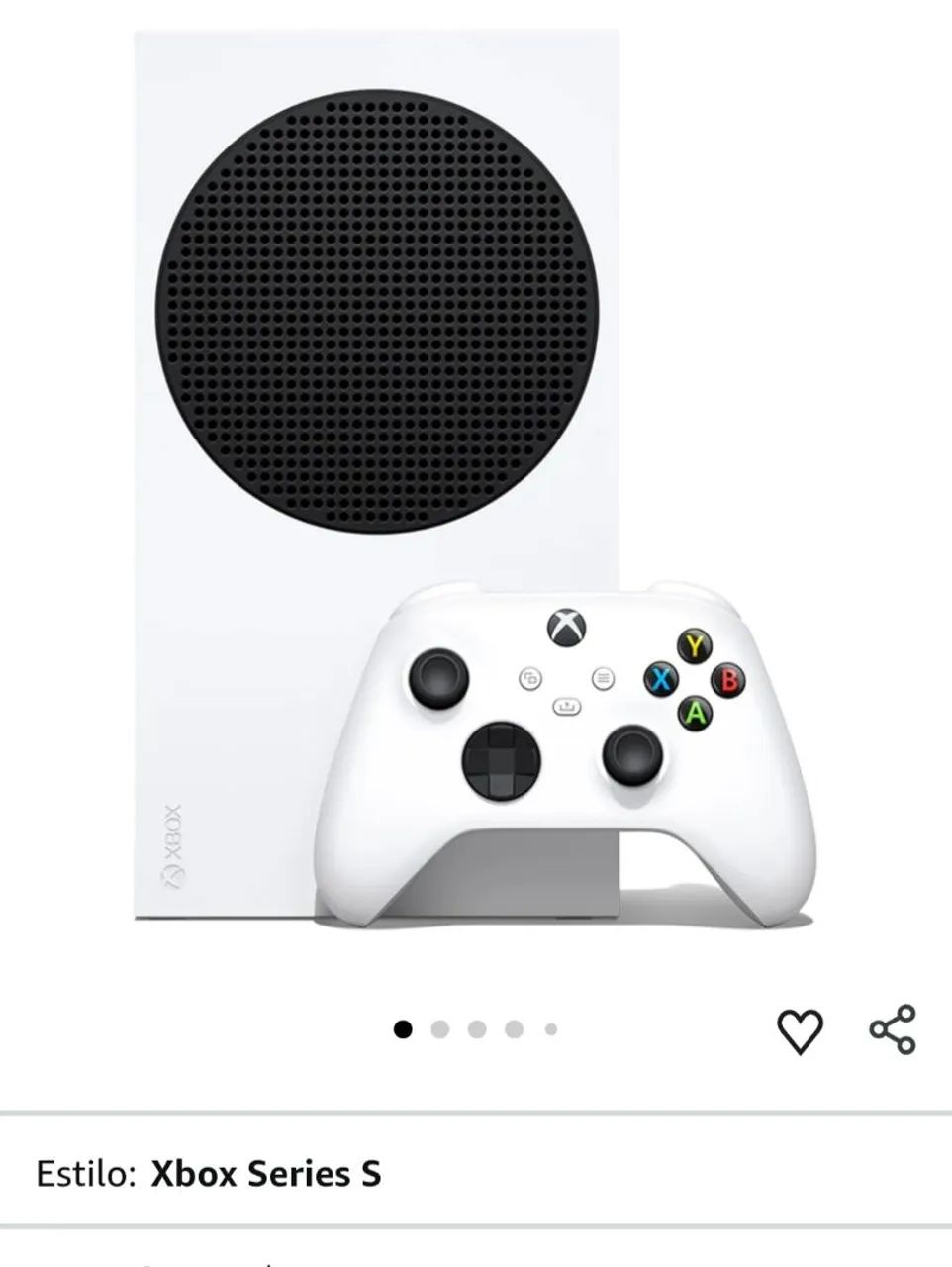952x1267 pixels.
Task: Click the D-pad on the controller
Action: point(503,764)
